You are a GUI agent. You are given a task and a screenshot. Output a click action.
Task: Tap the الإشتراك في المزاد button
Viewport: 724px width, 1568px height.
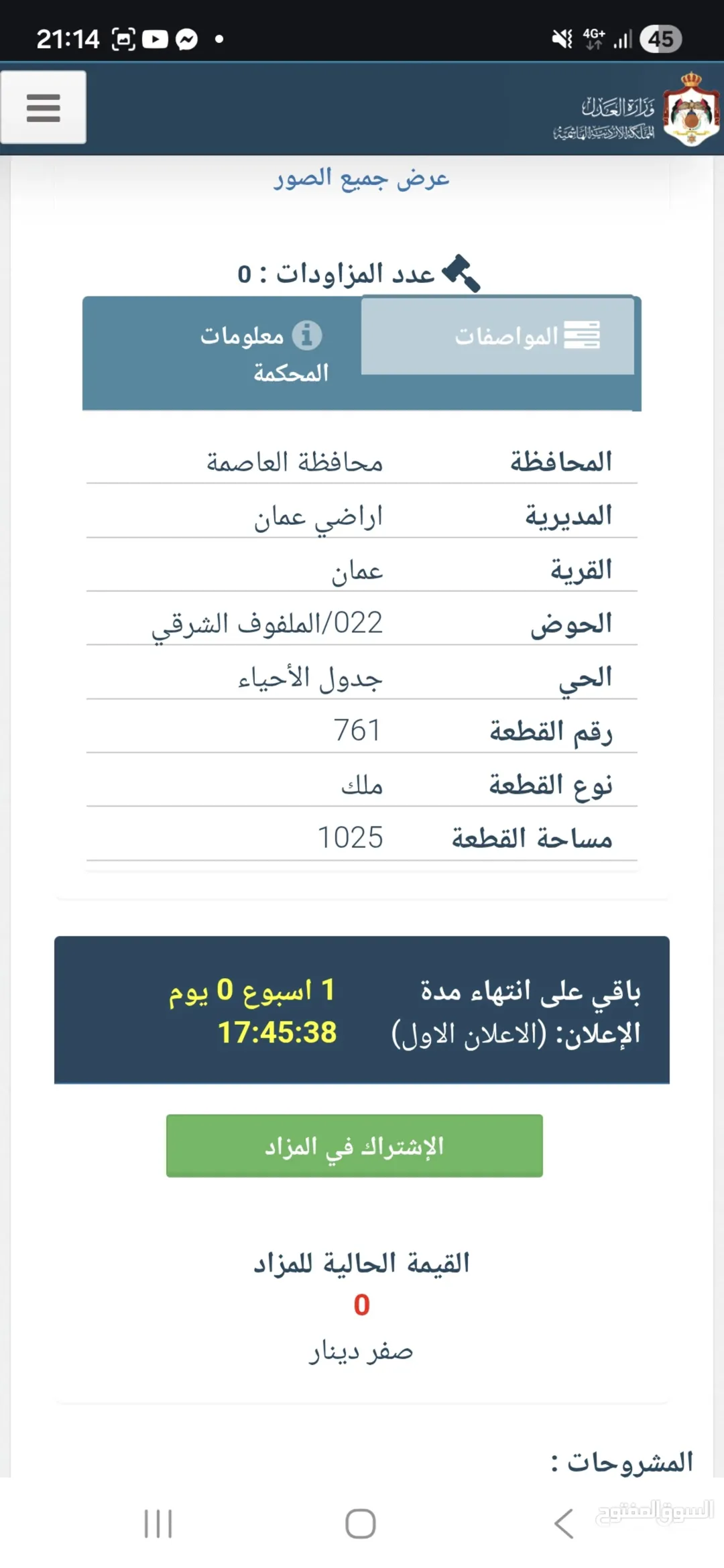point(355,1146)
